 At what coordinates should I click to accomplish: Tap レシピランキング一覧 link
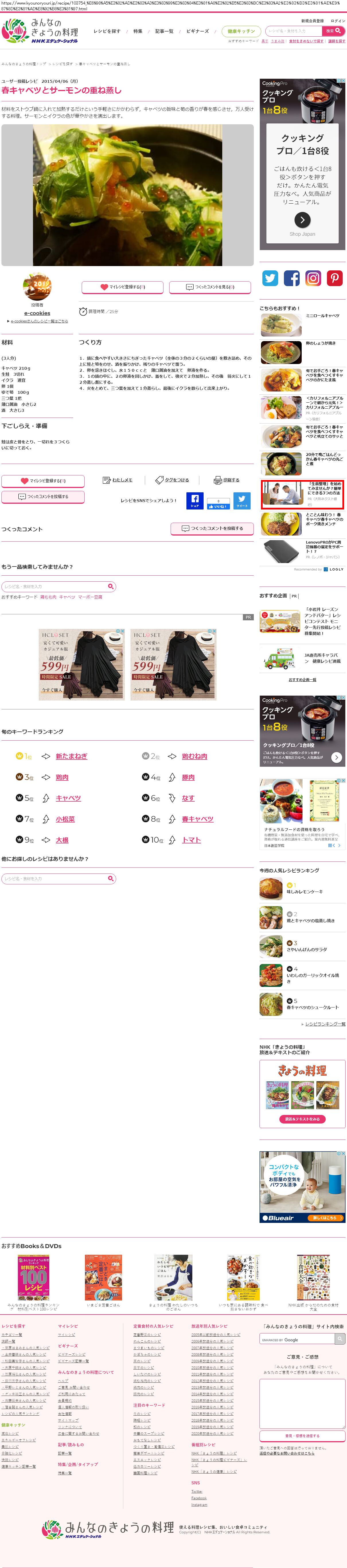click(325, 1024)
